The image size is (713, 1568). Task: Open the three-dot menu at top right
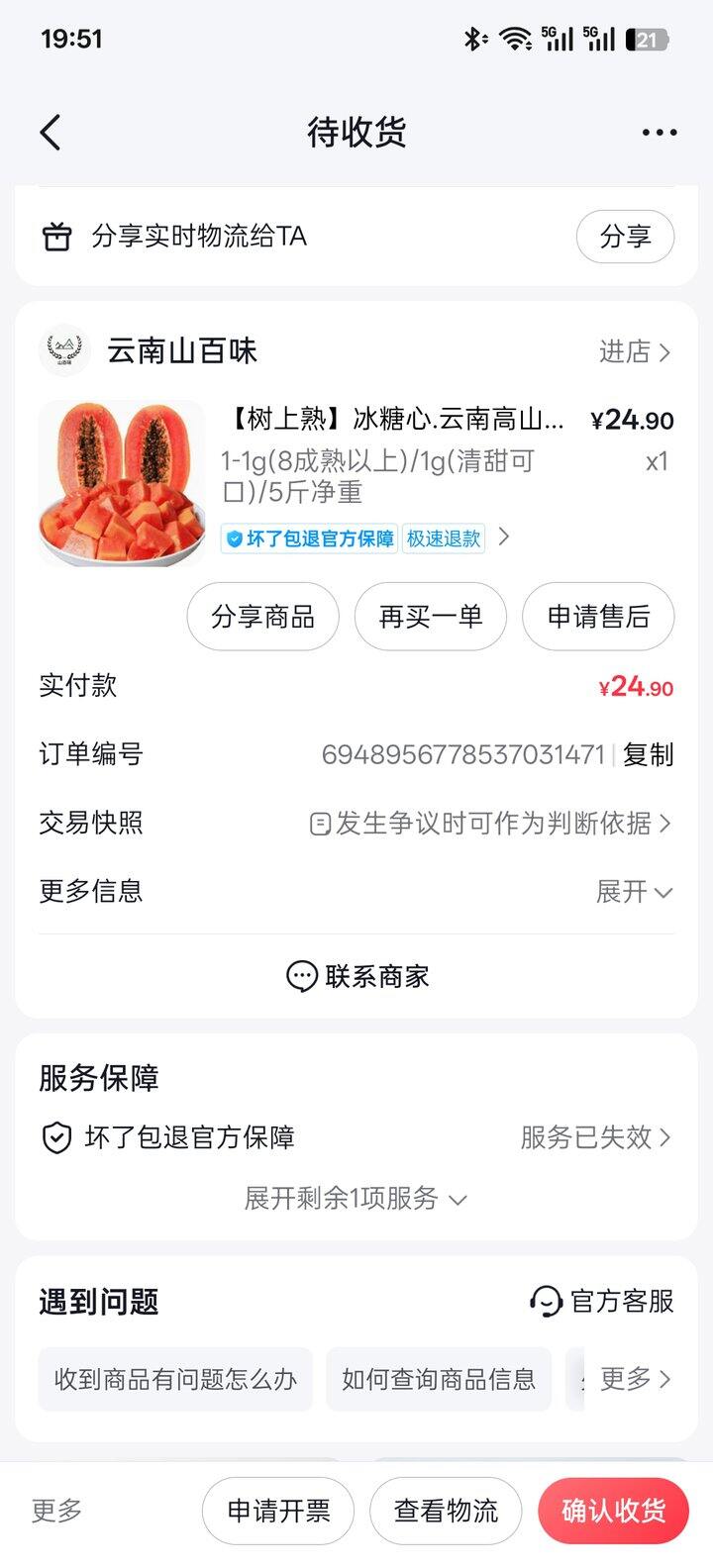[658, 132]
